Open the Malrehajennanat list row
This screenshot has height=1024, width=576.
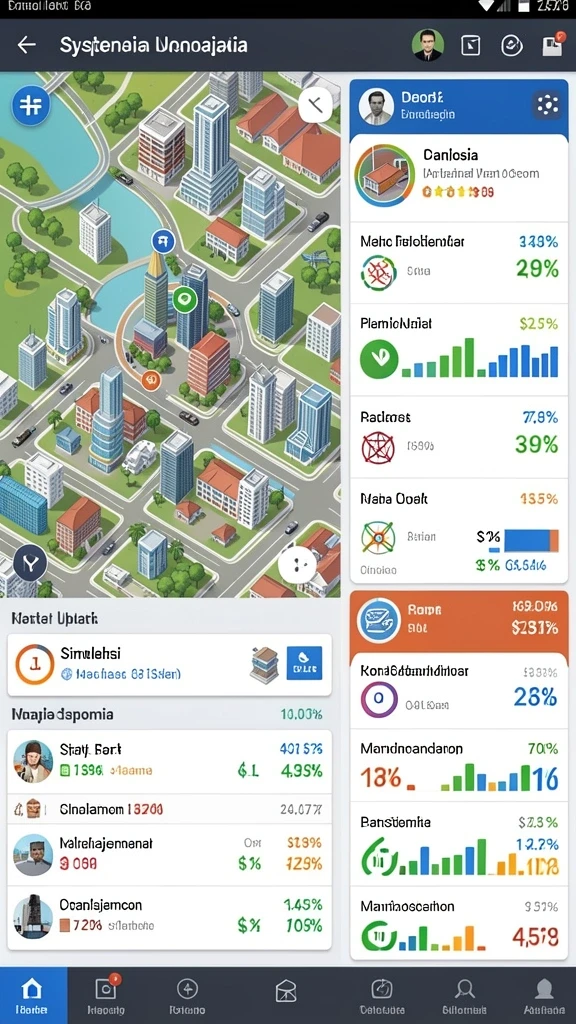169,854
